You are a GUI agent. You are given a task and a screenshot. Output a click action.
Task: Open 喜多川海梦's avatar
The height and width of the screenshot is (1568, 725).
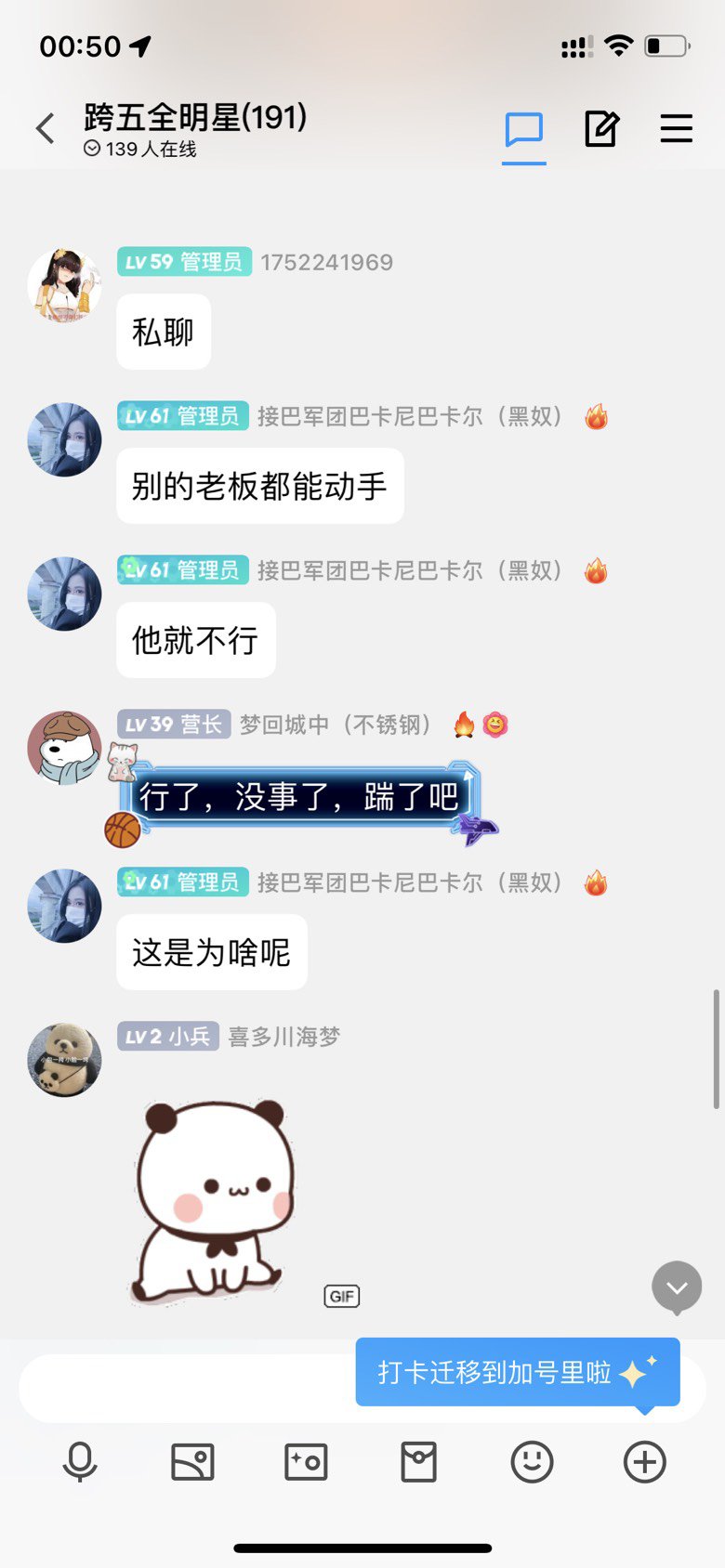[x=64, y=1060]
